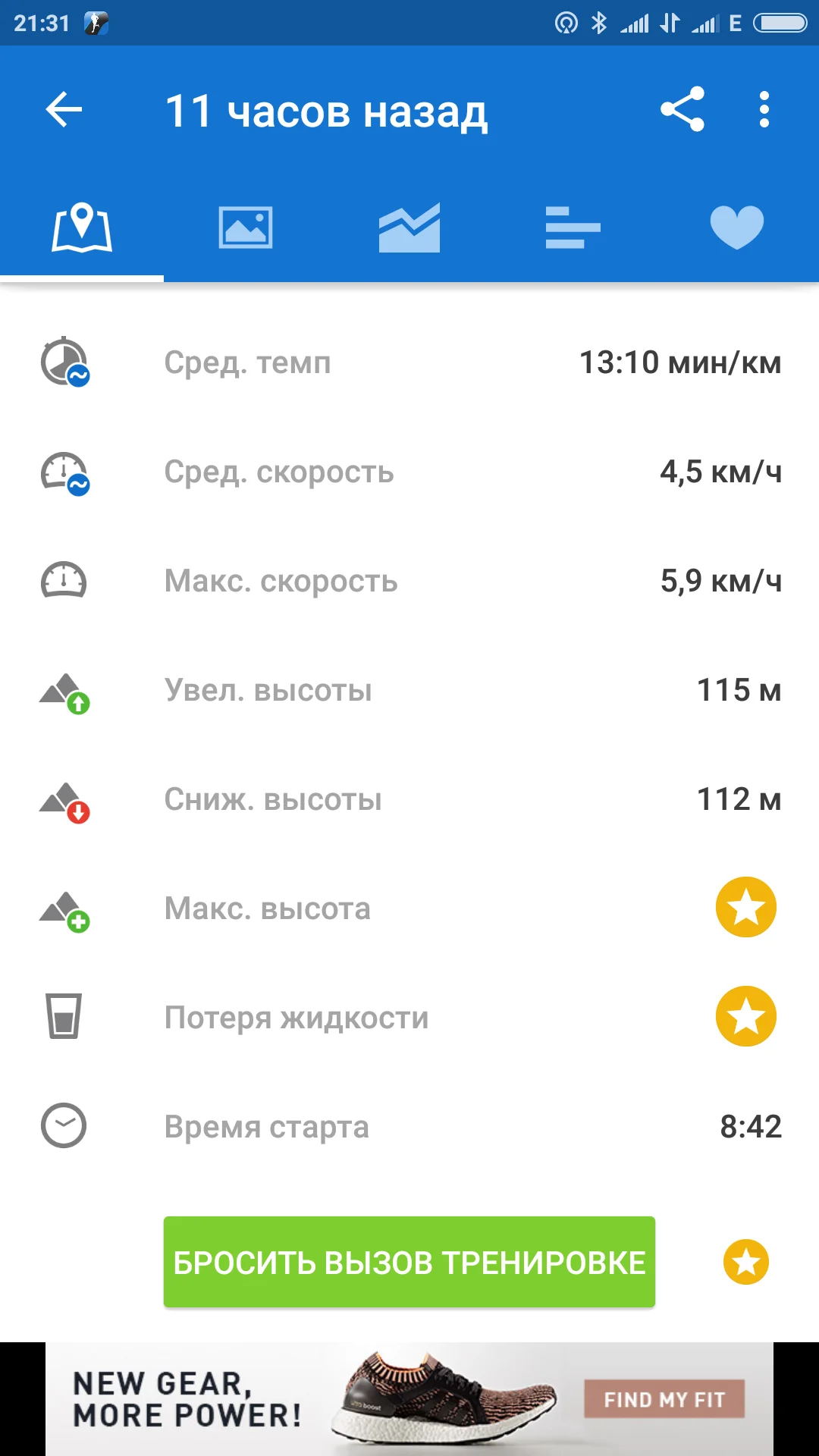Switch to the charts tab
Viewport: 819px width, 1456px height.
[x=409, y=227]
